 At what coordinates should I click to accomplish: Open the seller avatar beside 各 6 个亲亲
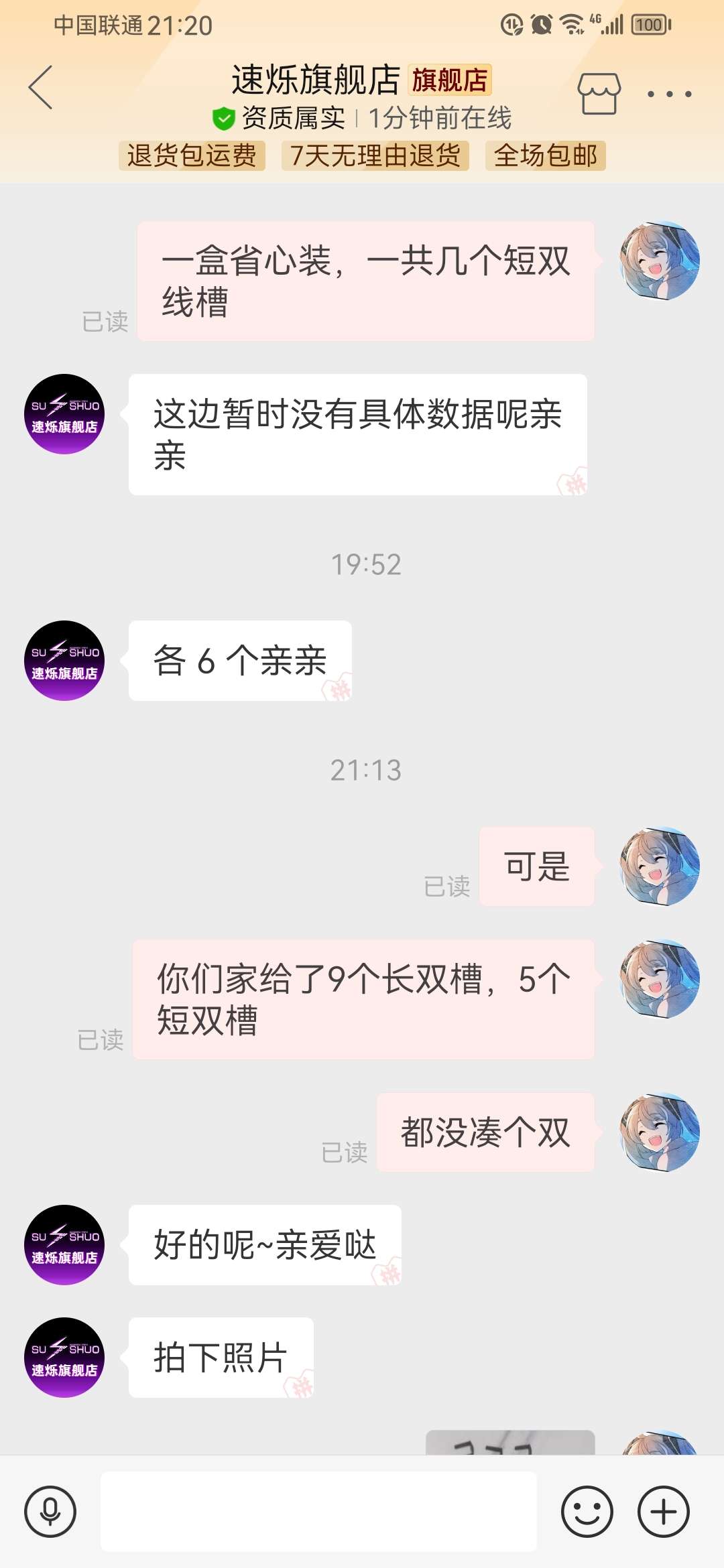64,661
